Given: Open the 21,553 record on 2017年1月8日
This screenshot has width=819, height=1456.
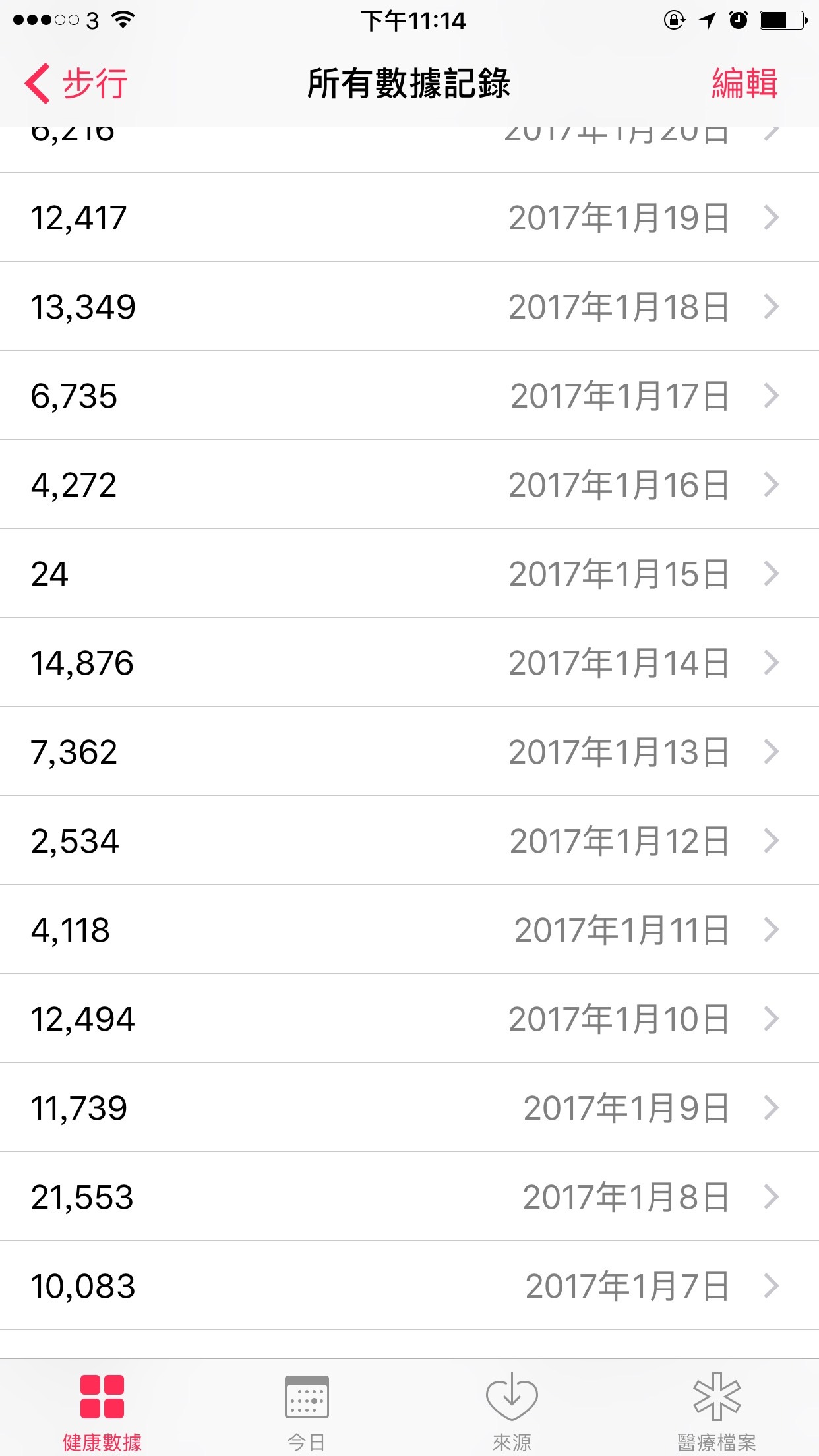Looking at the screenshot, I should click(409, 1197).
